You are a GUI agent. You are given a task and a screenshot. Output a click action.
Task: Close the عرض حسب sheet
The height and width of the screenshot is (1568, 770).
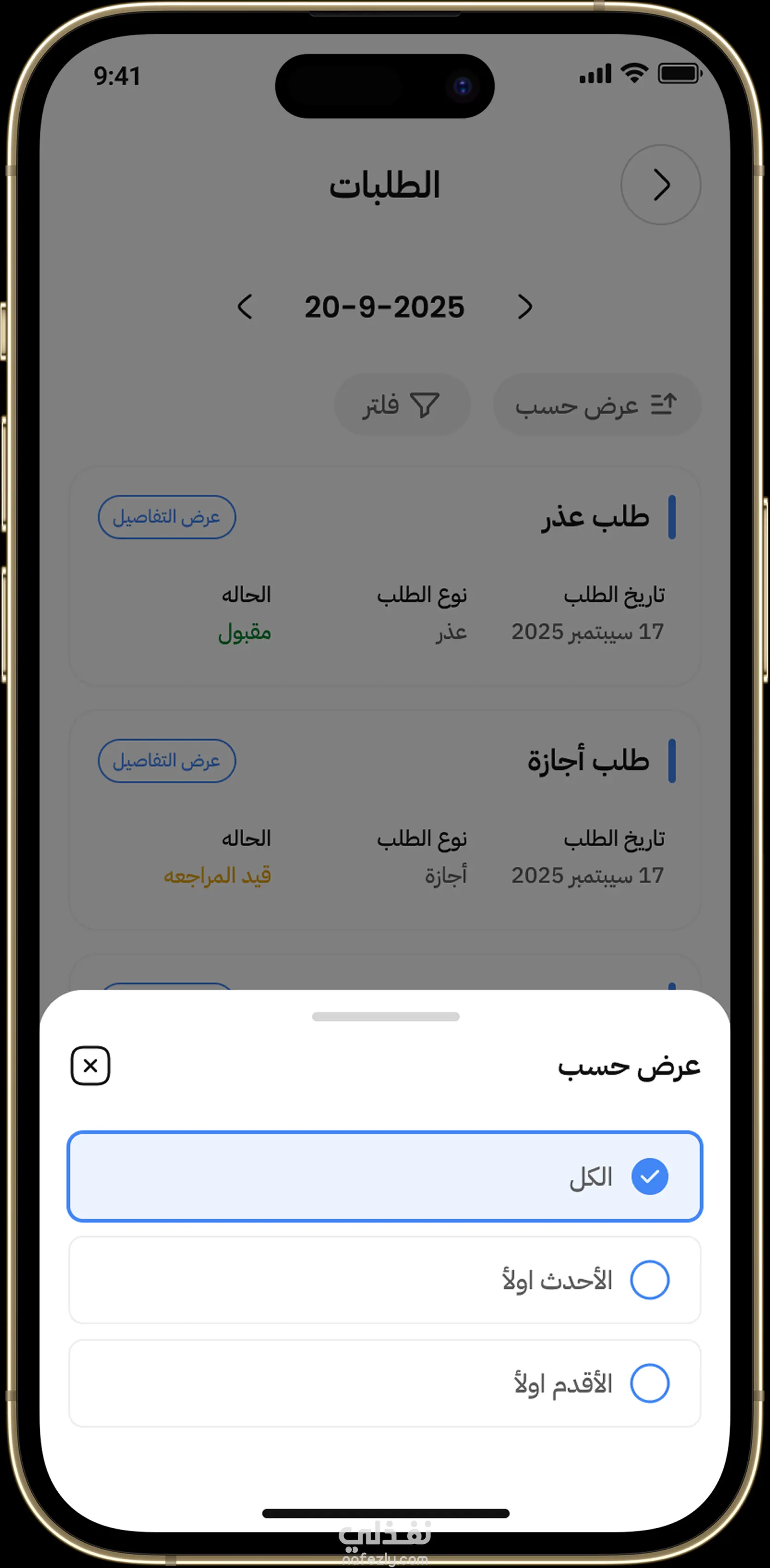[x=90, y=1066]
